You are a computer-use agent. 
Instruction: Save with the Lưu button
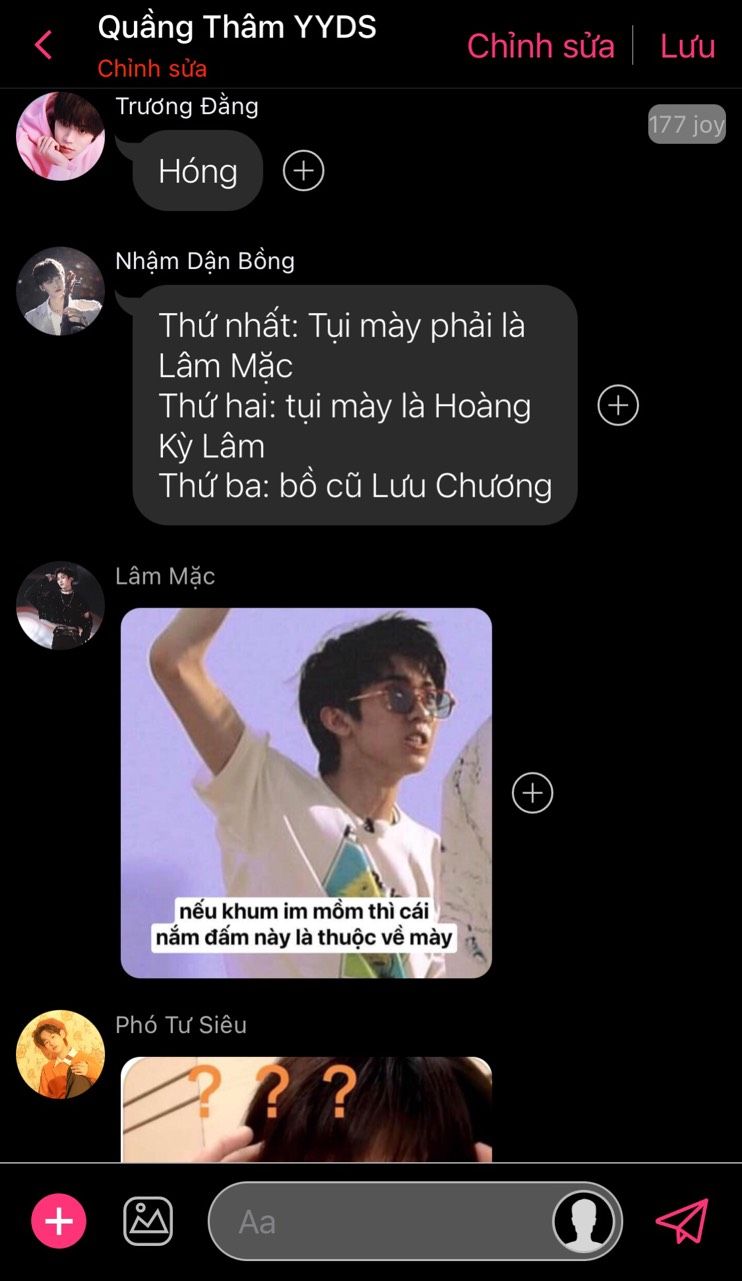(687, 46)
